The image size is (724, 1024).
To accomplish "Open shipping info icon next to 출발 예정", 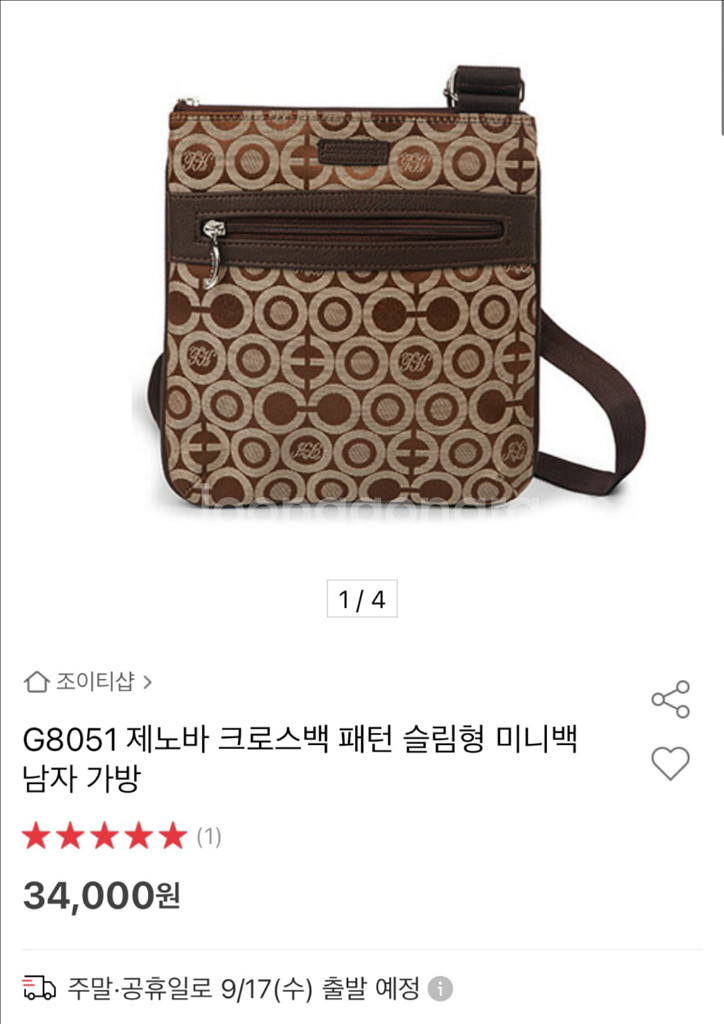I will tap(440, 989).
